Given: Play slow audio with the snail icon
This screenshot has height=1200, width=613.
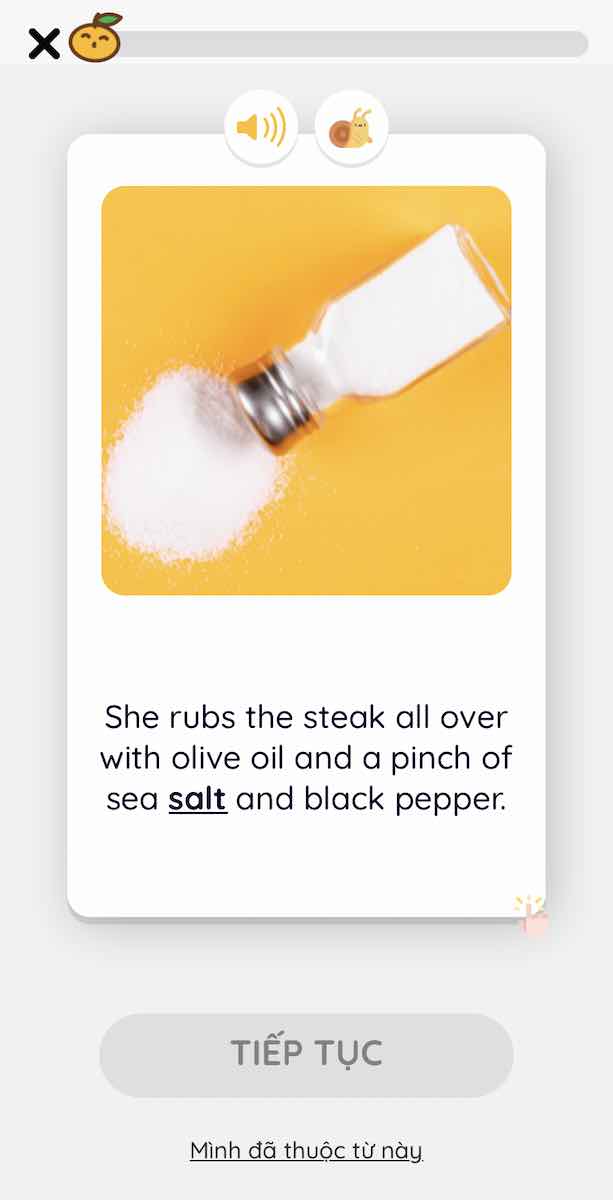Looking at the screenshot, I should 351,128.
